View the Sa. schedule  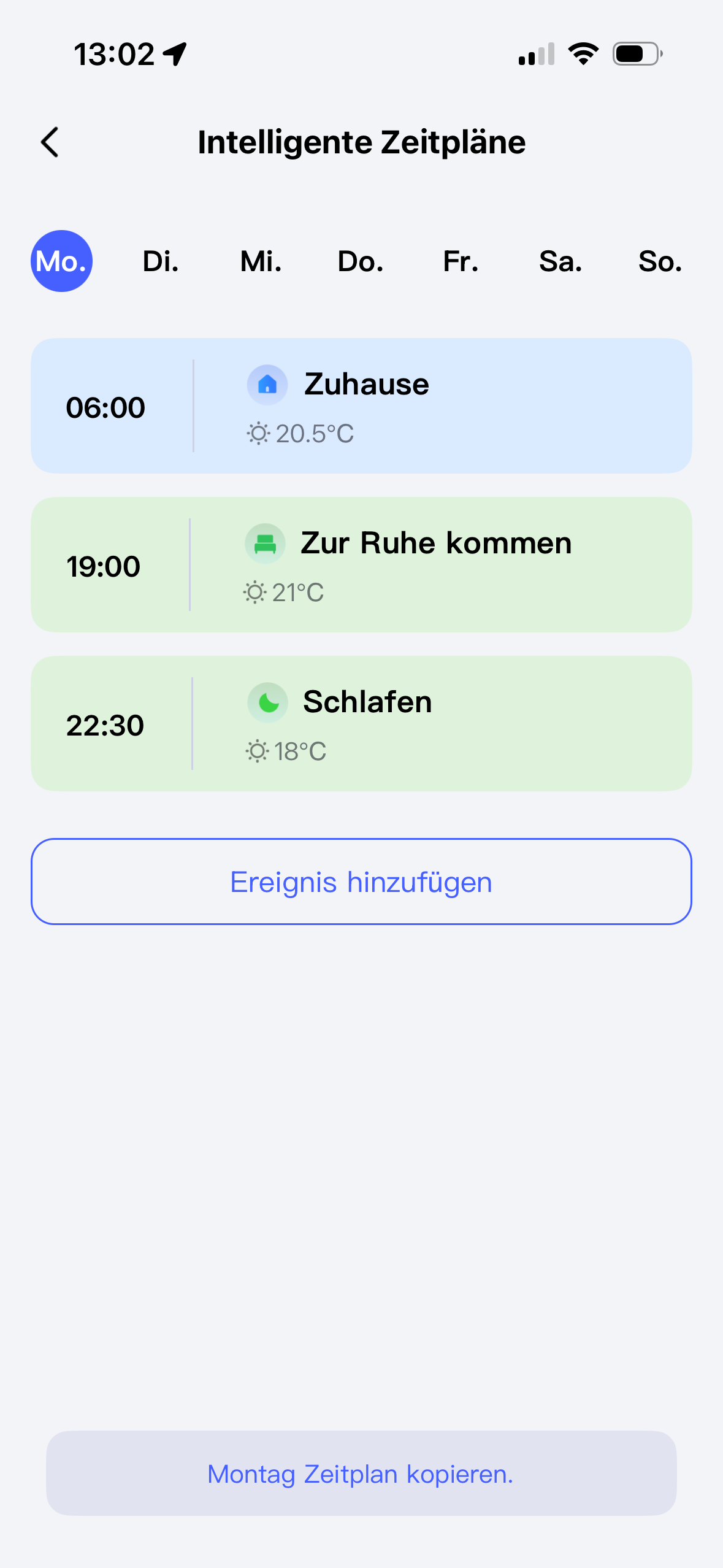[560, 261]
